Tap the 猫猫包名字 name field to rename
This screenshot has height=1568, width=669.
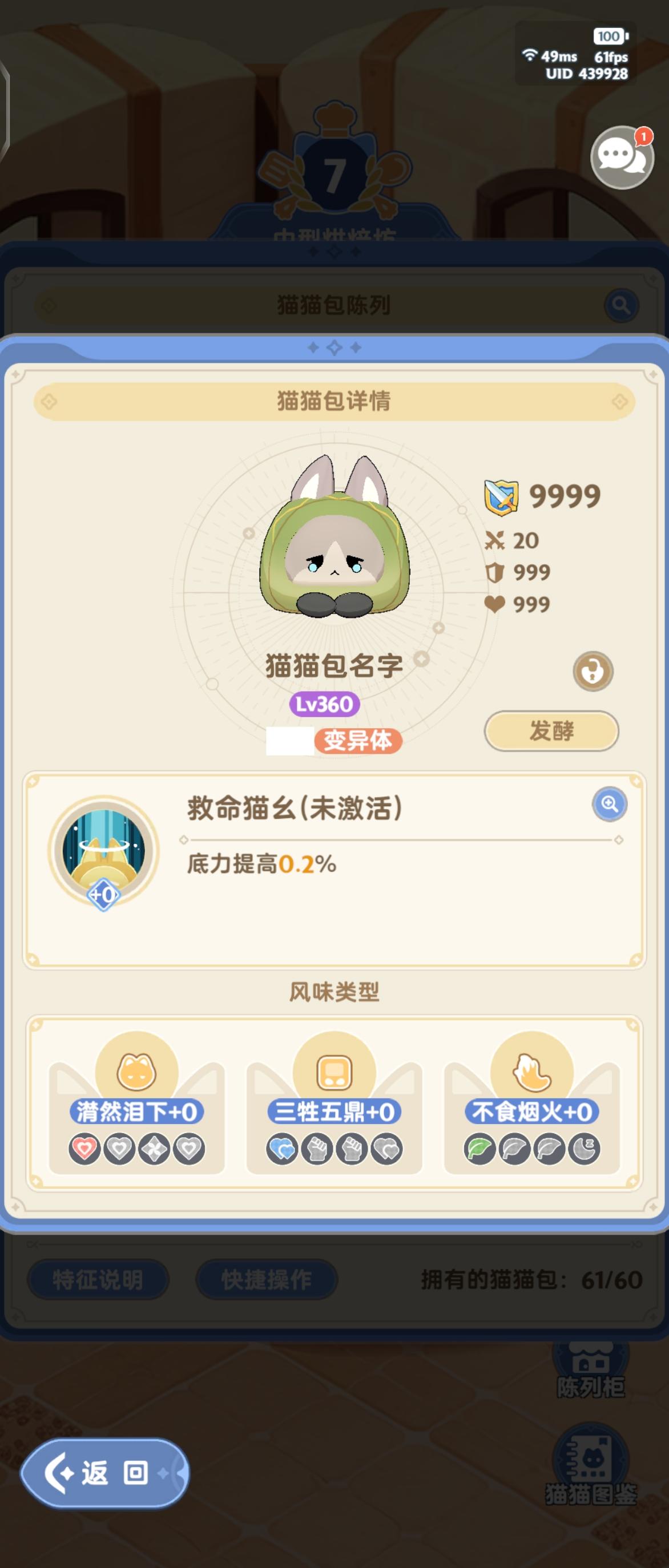(x=334, y=664)
